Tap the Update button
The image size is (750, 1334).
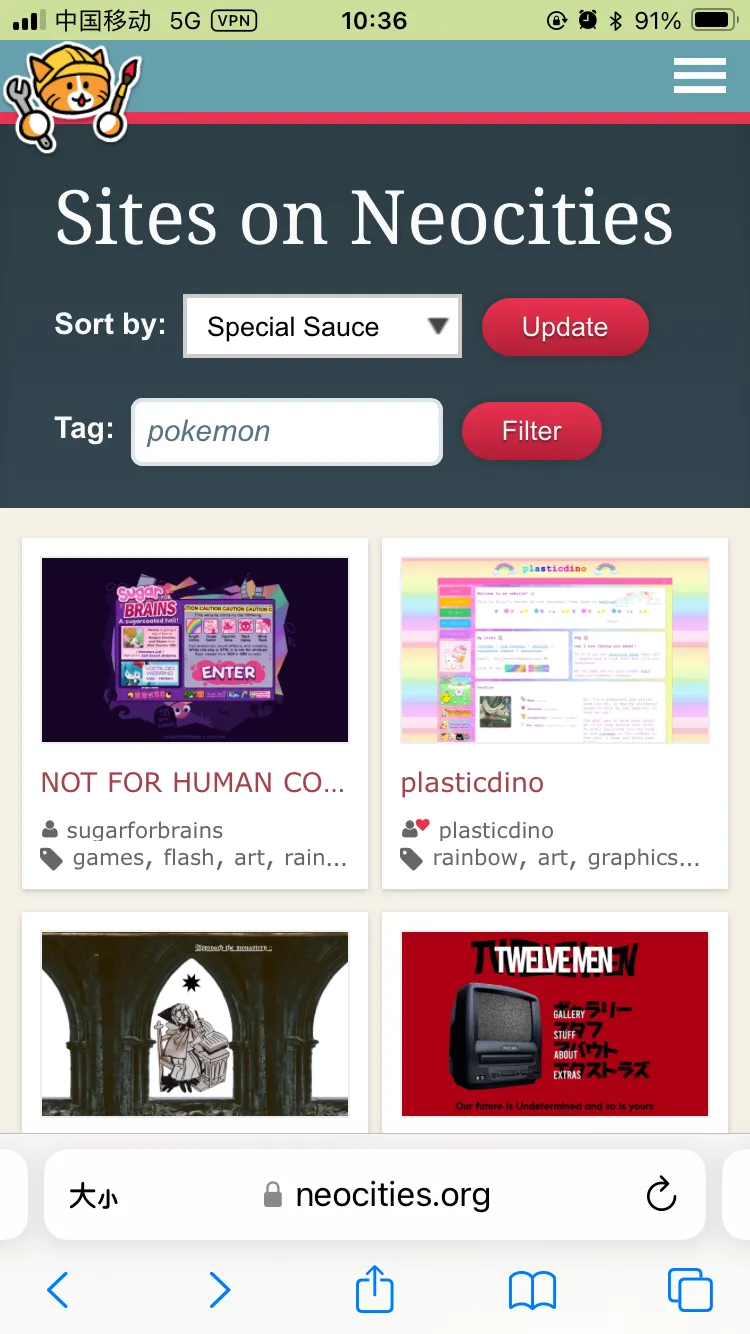565,327
